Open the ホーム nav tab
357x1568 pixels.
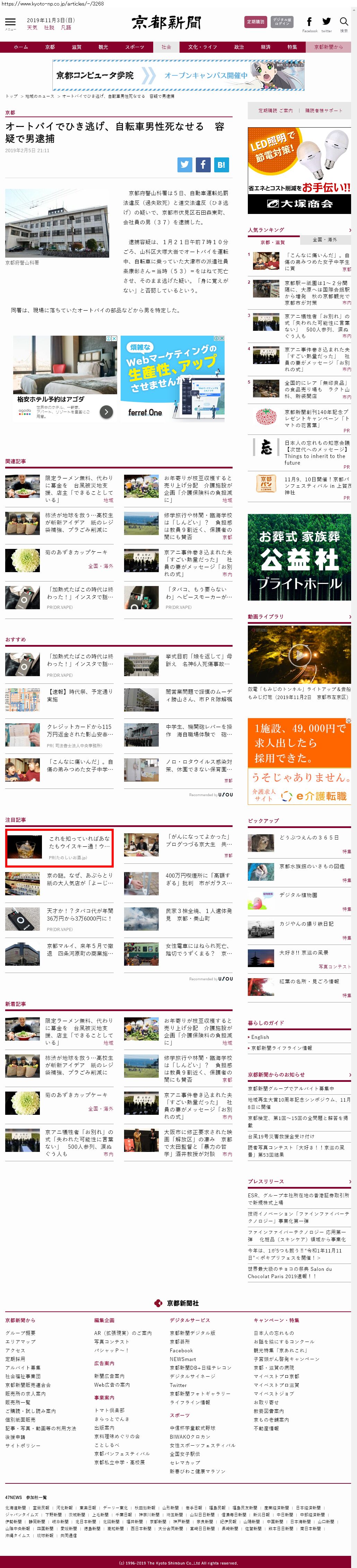21,47
